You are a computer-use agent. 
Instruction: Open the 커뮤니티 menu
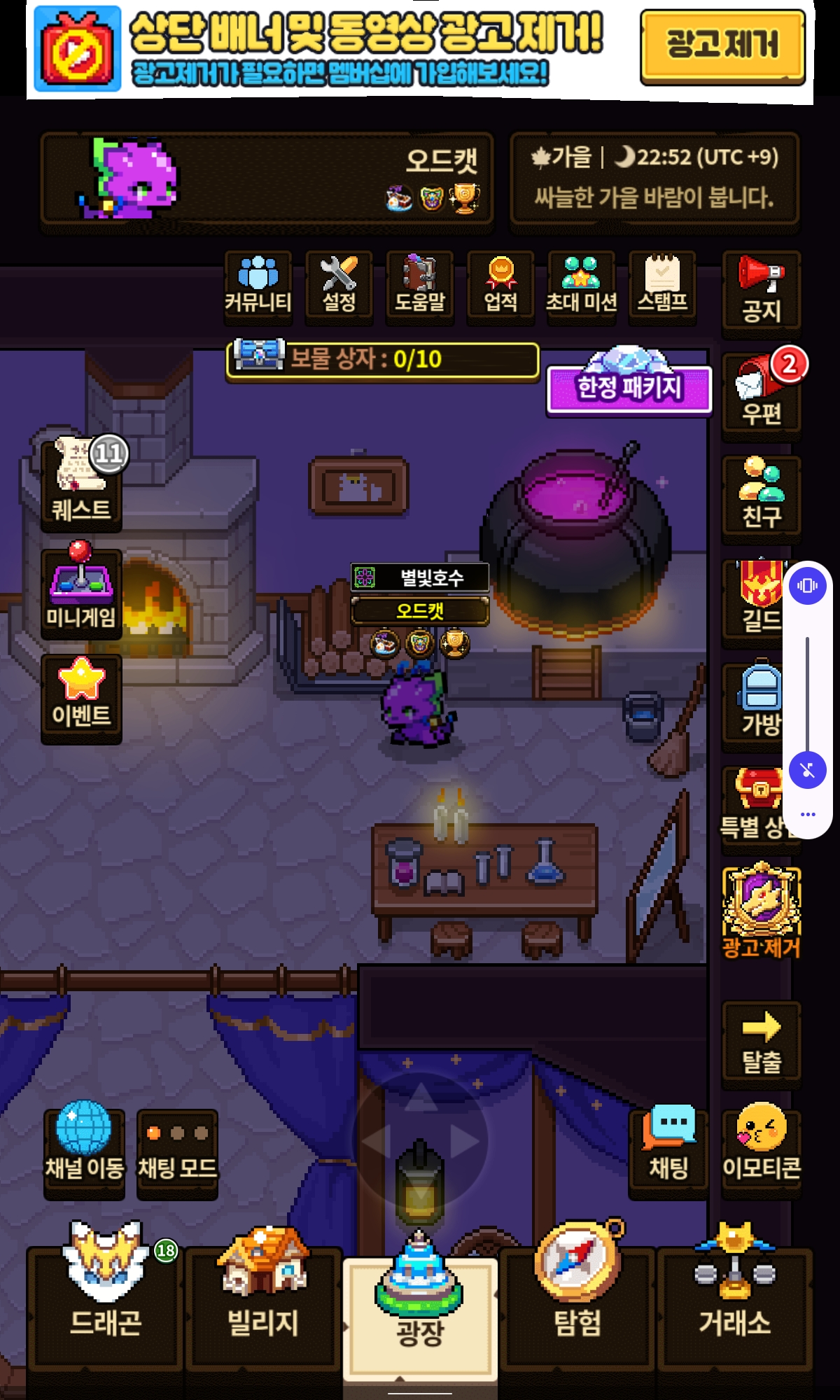coord(258,287)
